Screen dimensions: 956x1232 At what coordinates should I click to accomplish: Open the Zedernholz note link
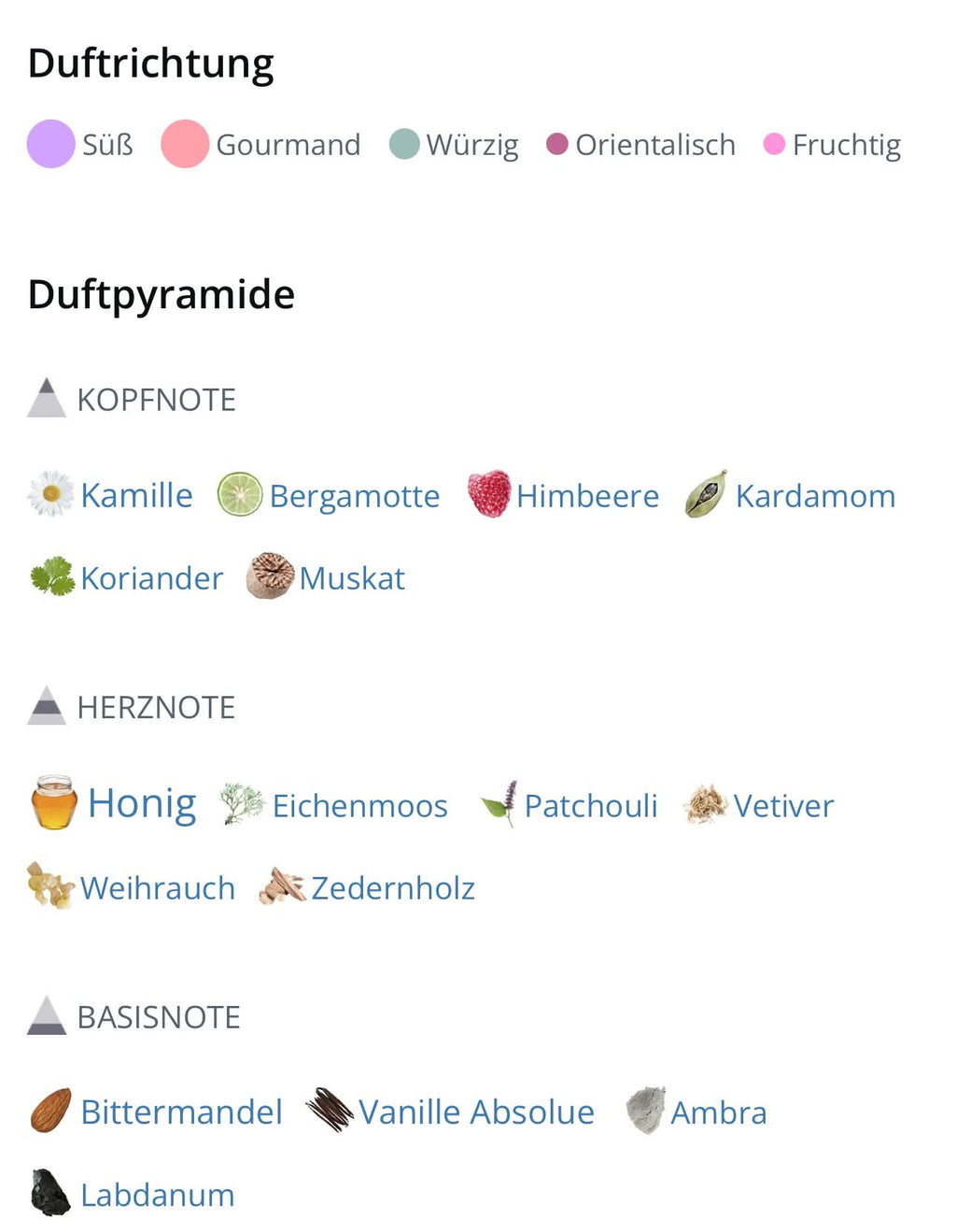click(392, 887)
